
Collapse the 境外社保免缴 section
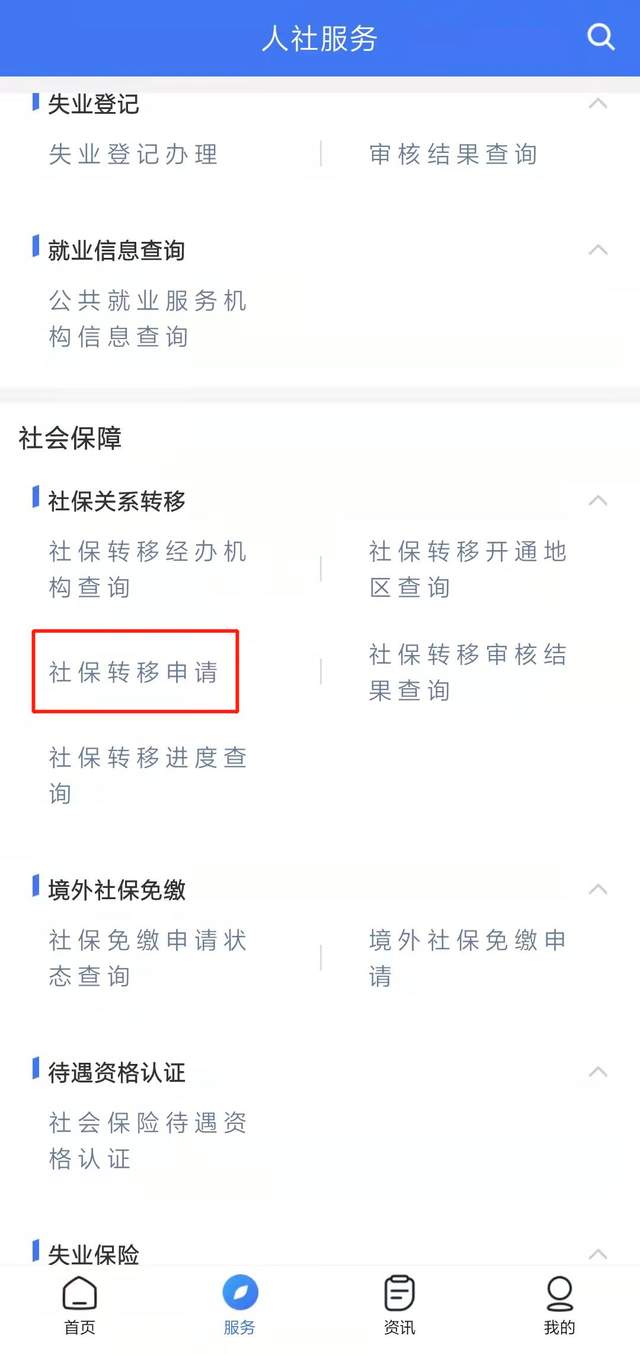coord(598,889)
